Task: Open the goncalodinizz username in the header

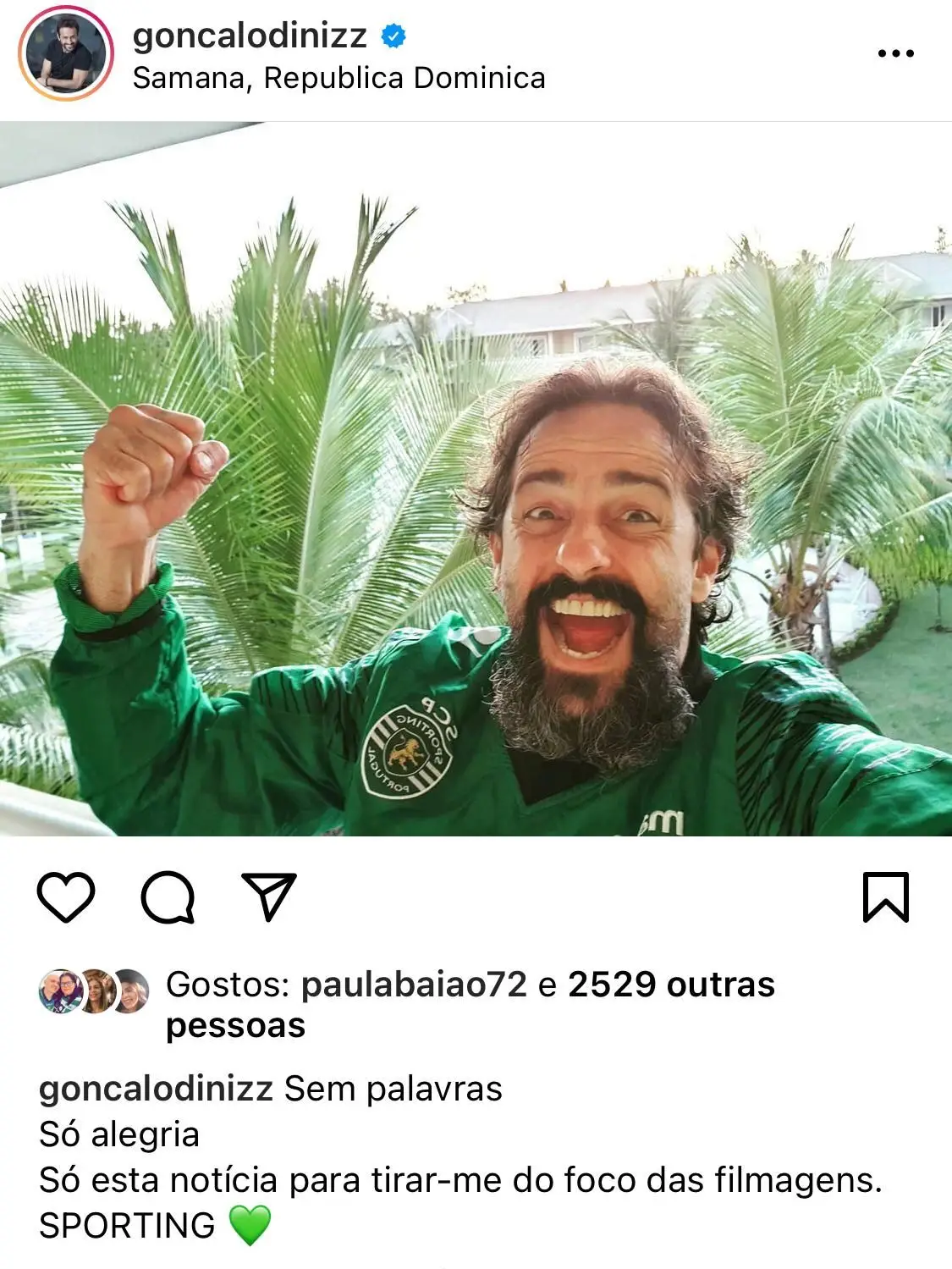Action: point(250,36)
